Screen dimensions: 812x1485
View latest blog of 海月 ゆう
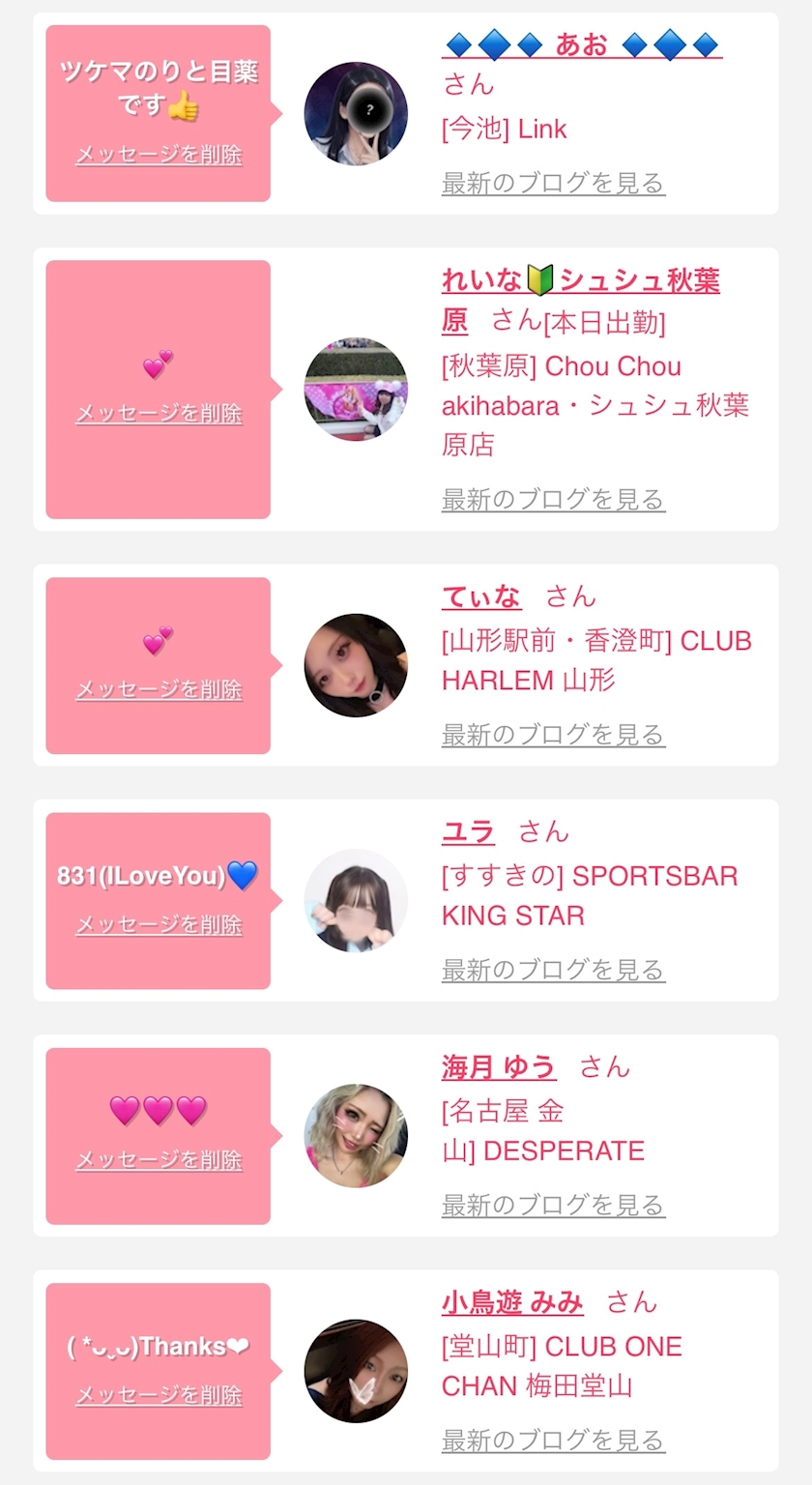[553, 1205]
